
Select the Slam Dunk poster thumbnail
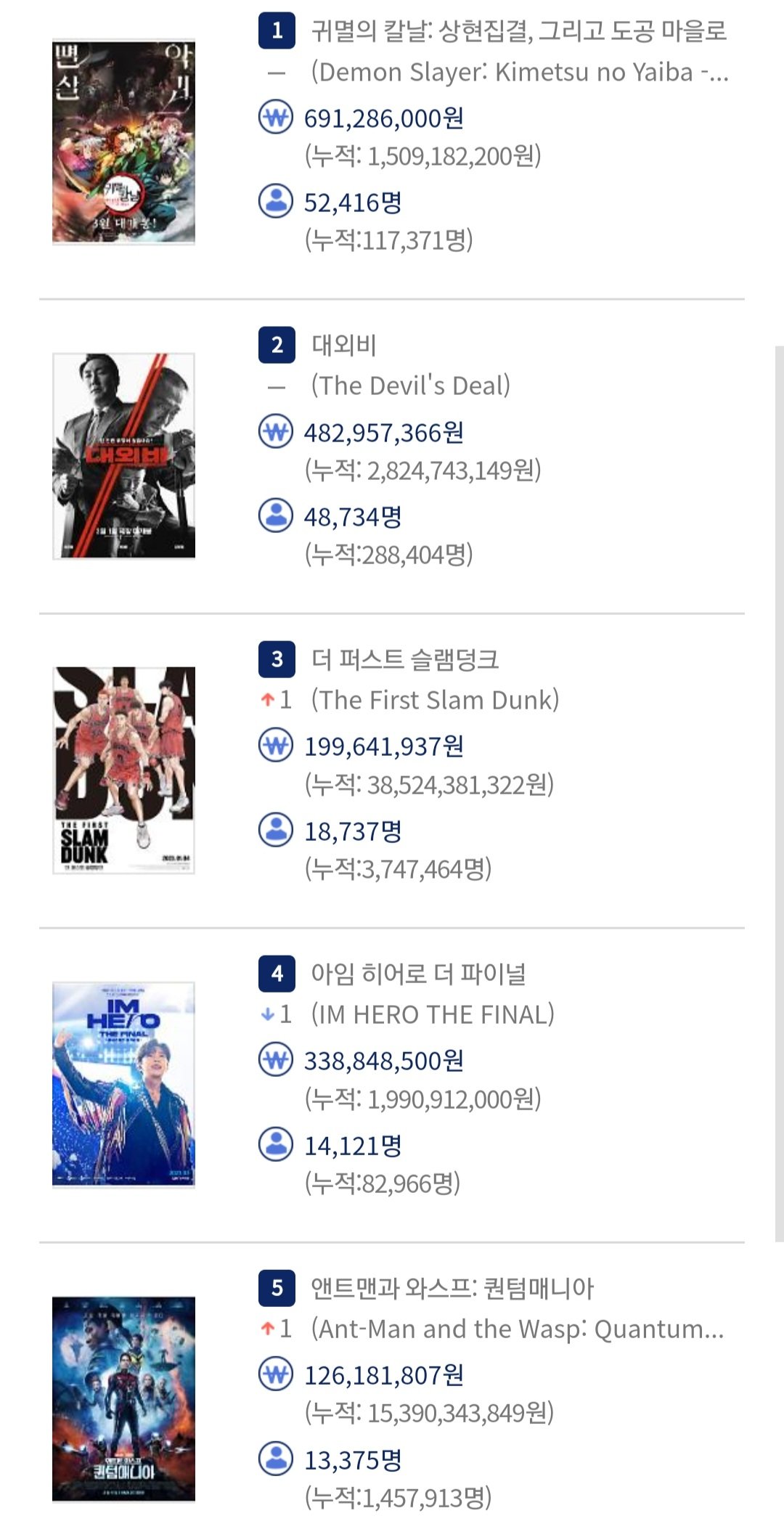click(123, 770)
